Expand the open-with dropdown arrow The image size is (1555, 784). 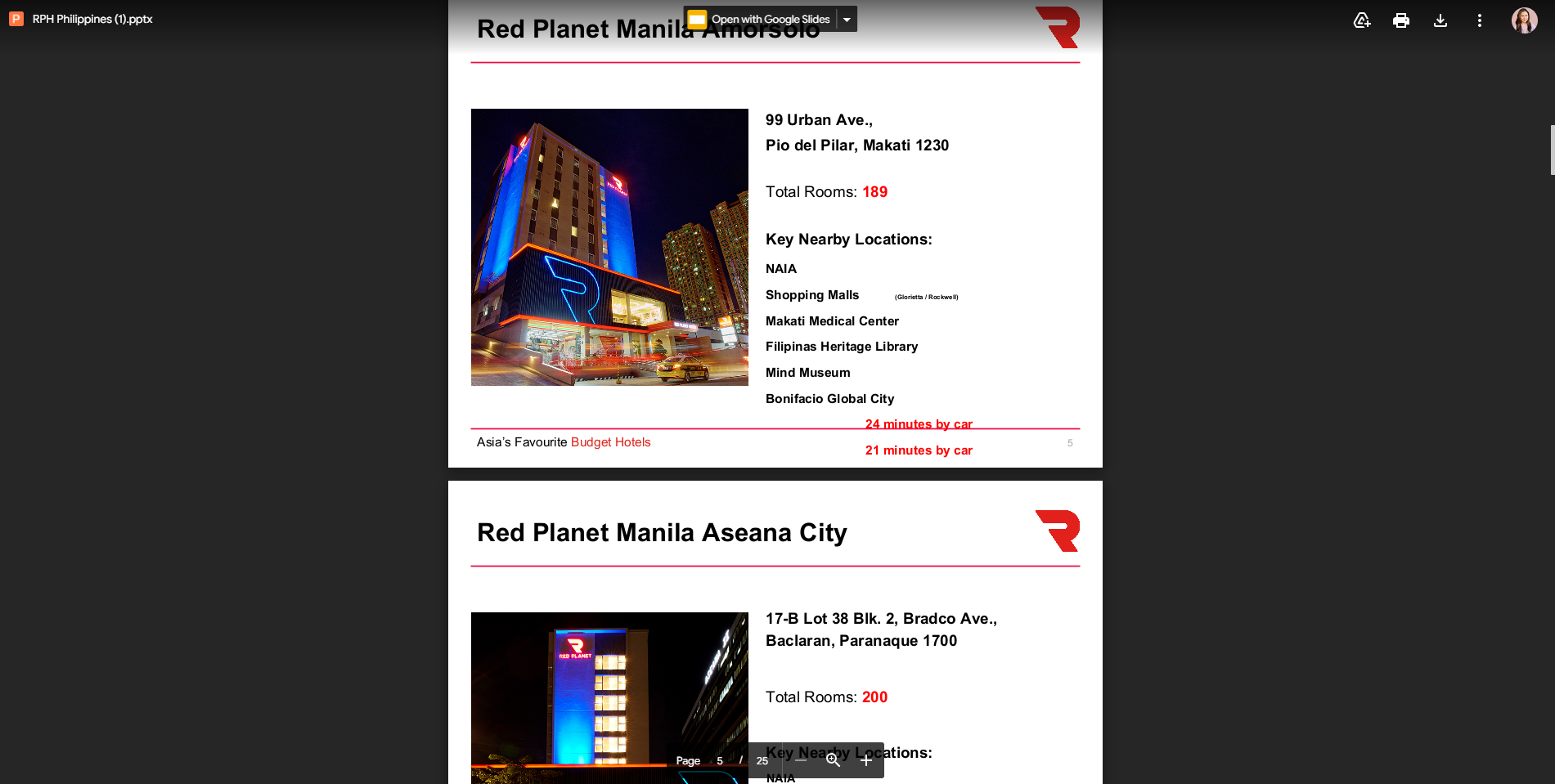pyautogui.click(x=847, y=20)
